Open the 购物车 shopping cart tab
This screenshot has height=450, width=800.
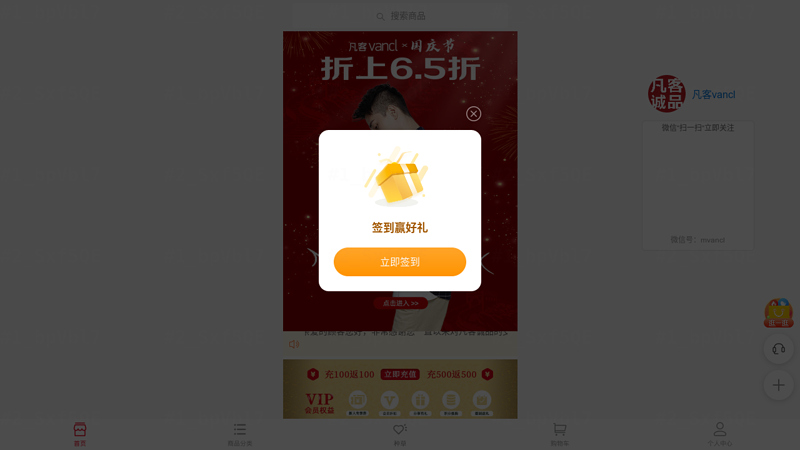560,433
